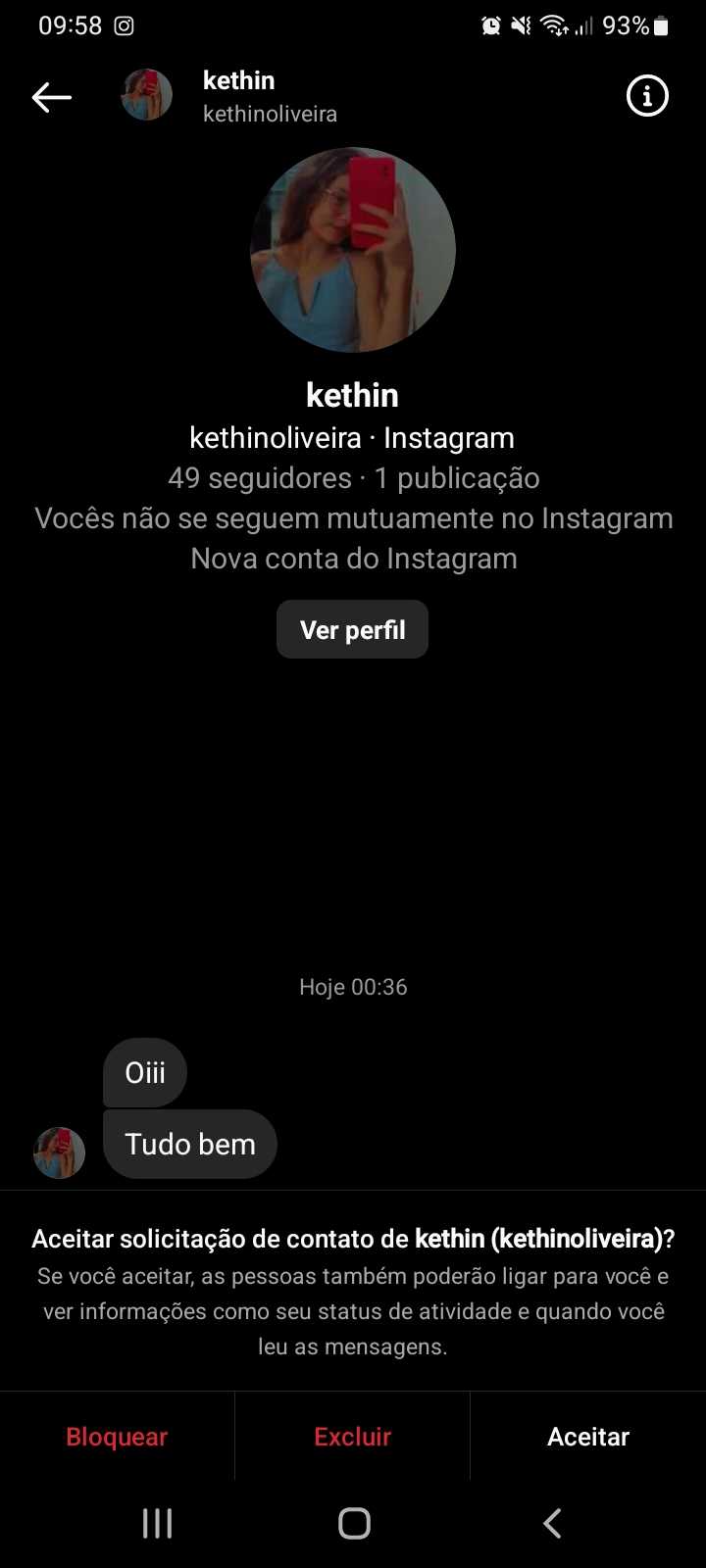Open kethin's header in the top bar
The height and width of the screenshot is (1568, 706).
pyautogui.click(x=239, y=96)
